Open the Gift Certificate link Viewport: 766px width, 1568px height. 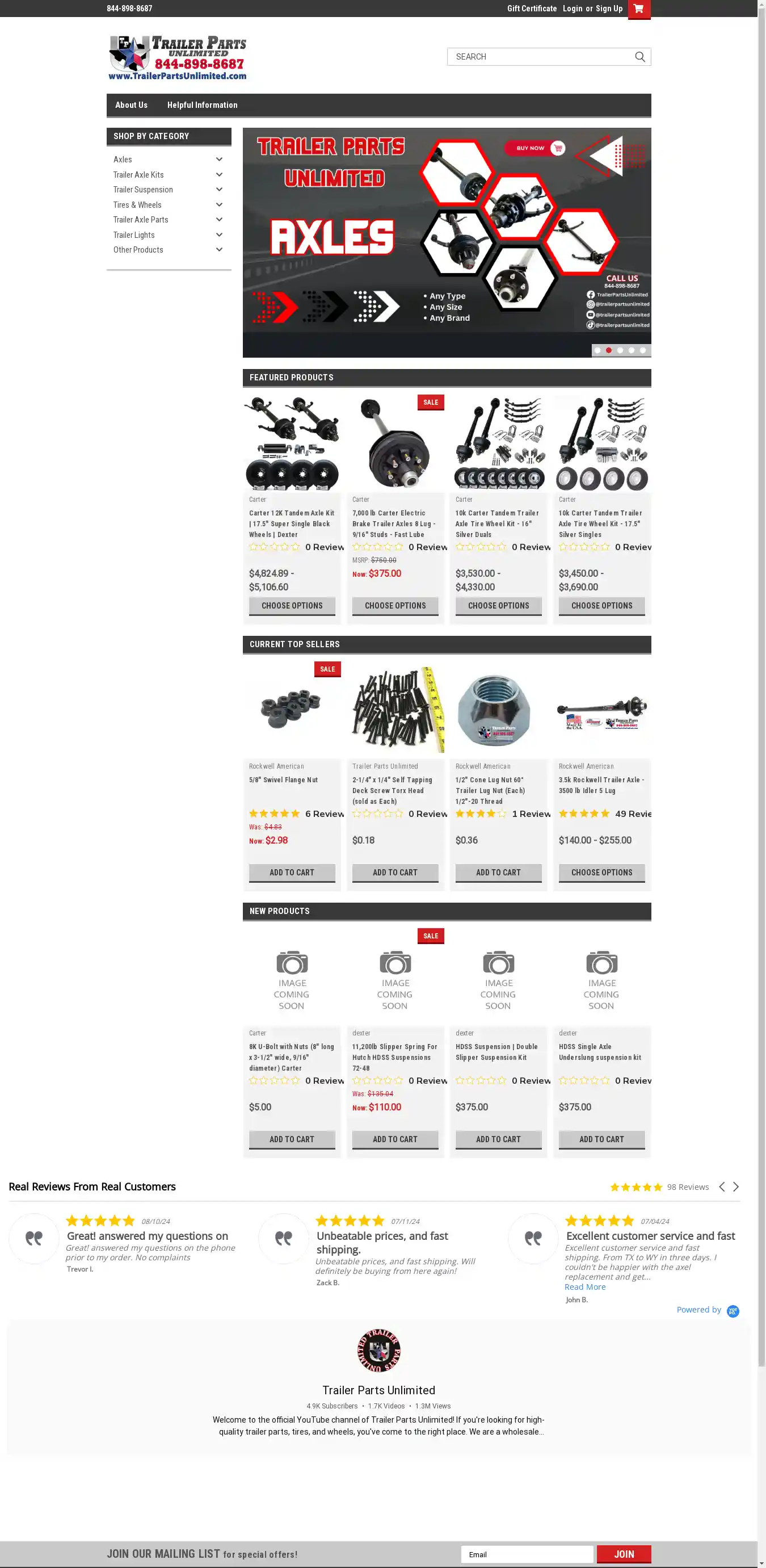click(x=532, y=9)
